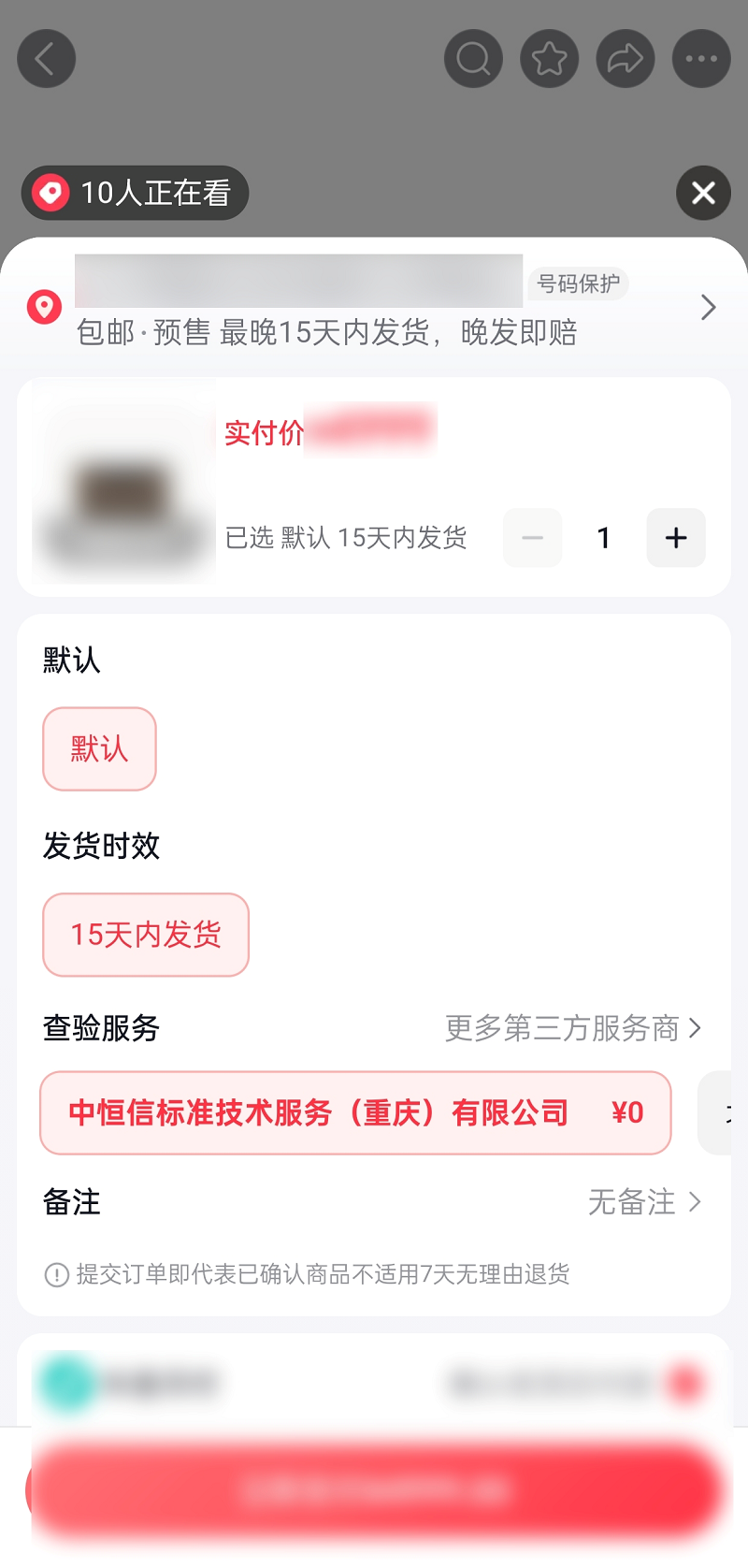This screenshot has width=748, height=1568.
Task: Tap the red submit button at bottom
Action: [376, 1489]
